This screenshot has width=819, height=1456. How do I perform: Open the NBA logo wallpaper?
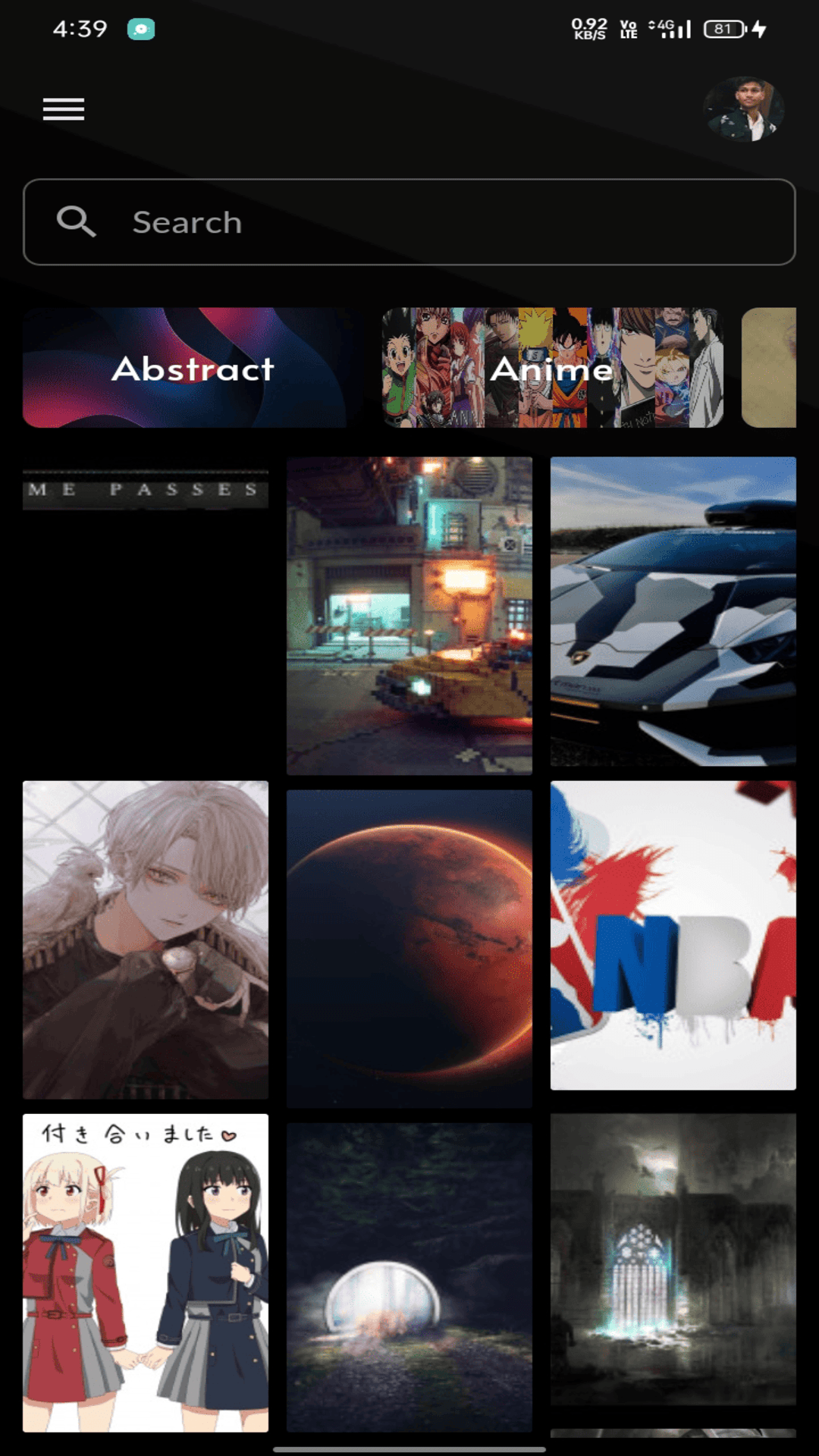pyautogui.click(x=673, y=935)
